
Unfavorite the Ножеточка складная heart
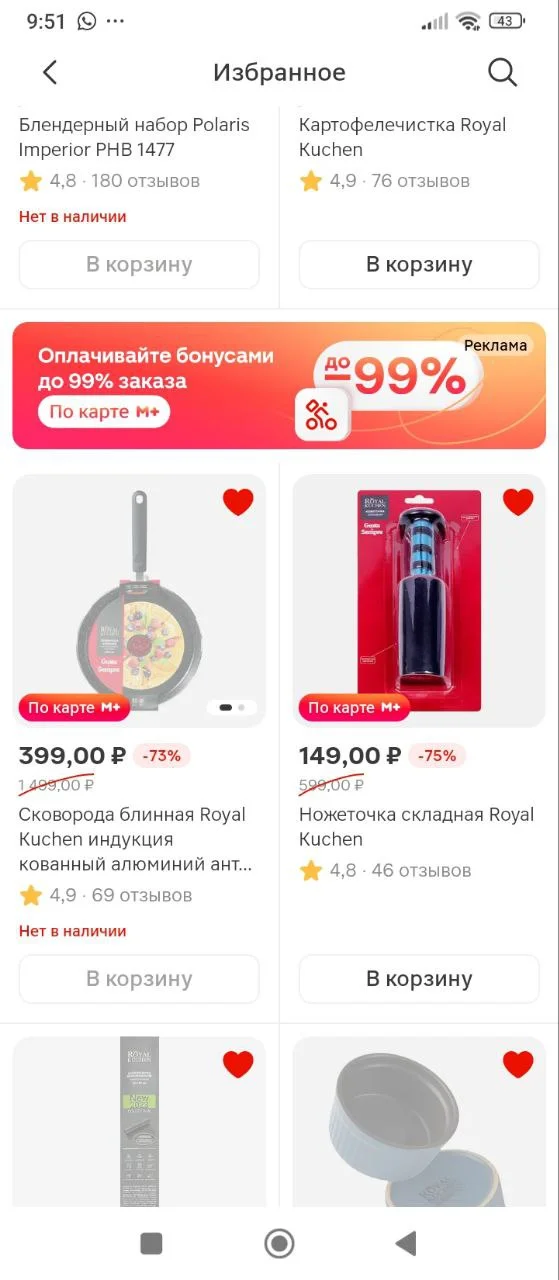518,502
